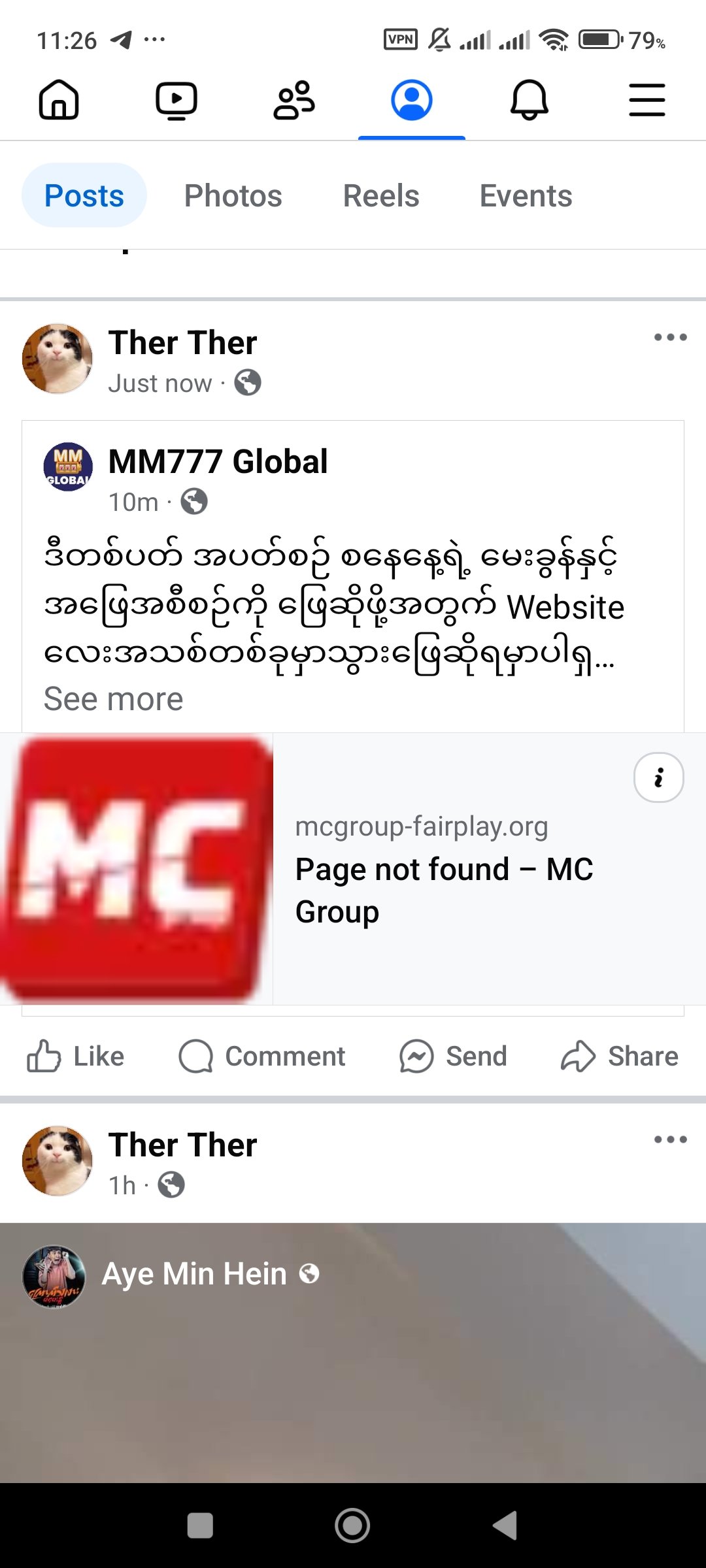Share the MM777 Global shared post
Image resolution: width=706 pixels, height=1568 pixels.
tap(620, 1056)
